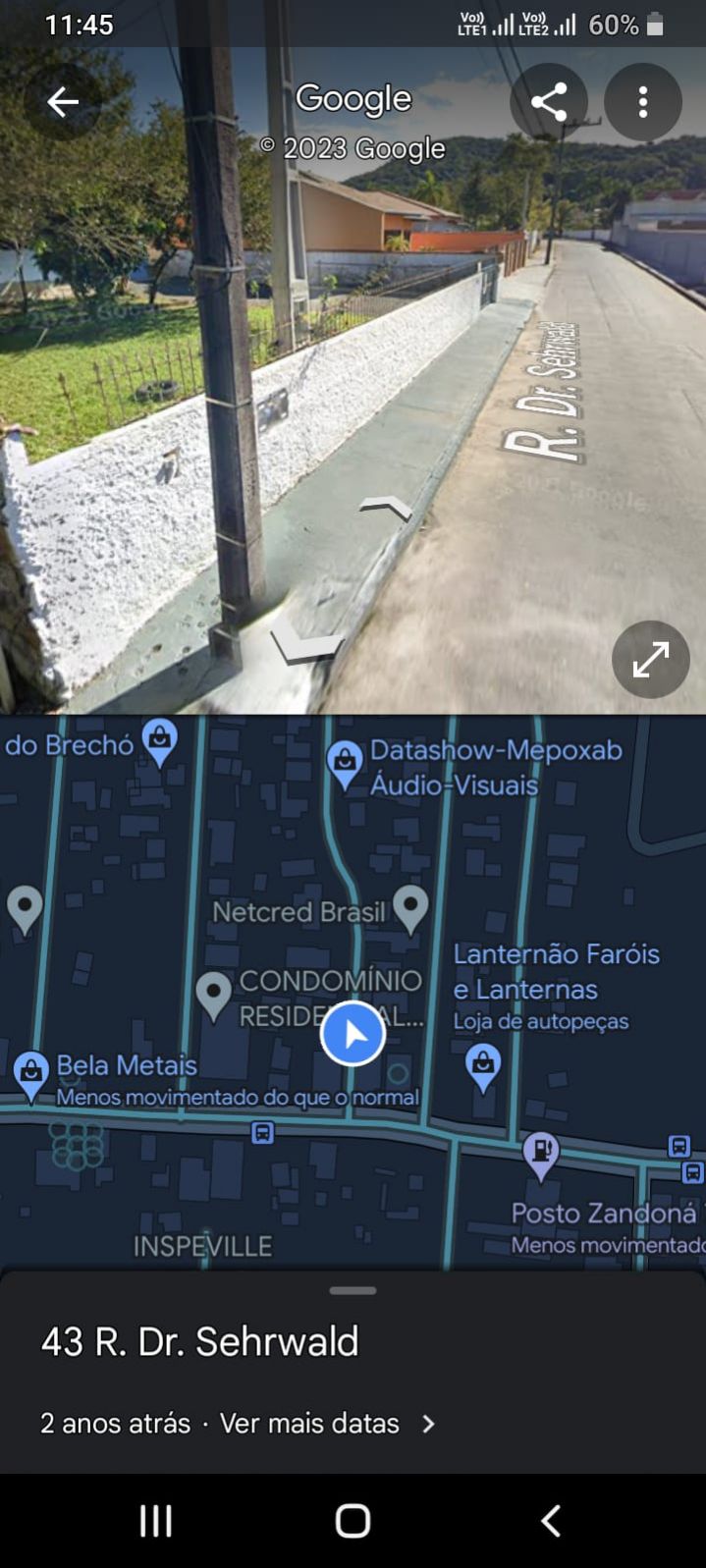Select the Lanternão Faróis e Lanternas pin

click(x=482, y=1067)
